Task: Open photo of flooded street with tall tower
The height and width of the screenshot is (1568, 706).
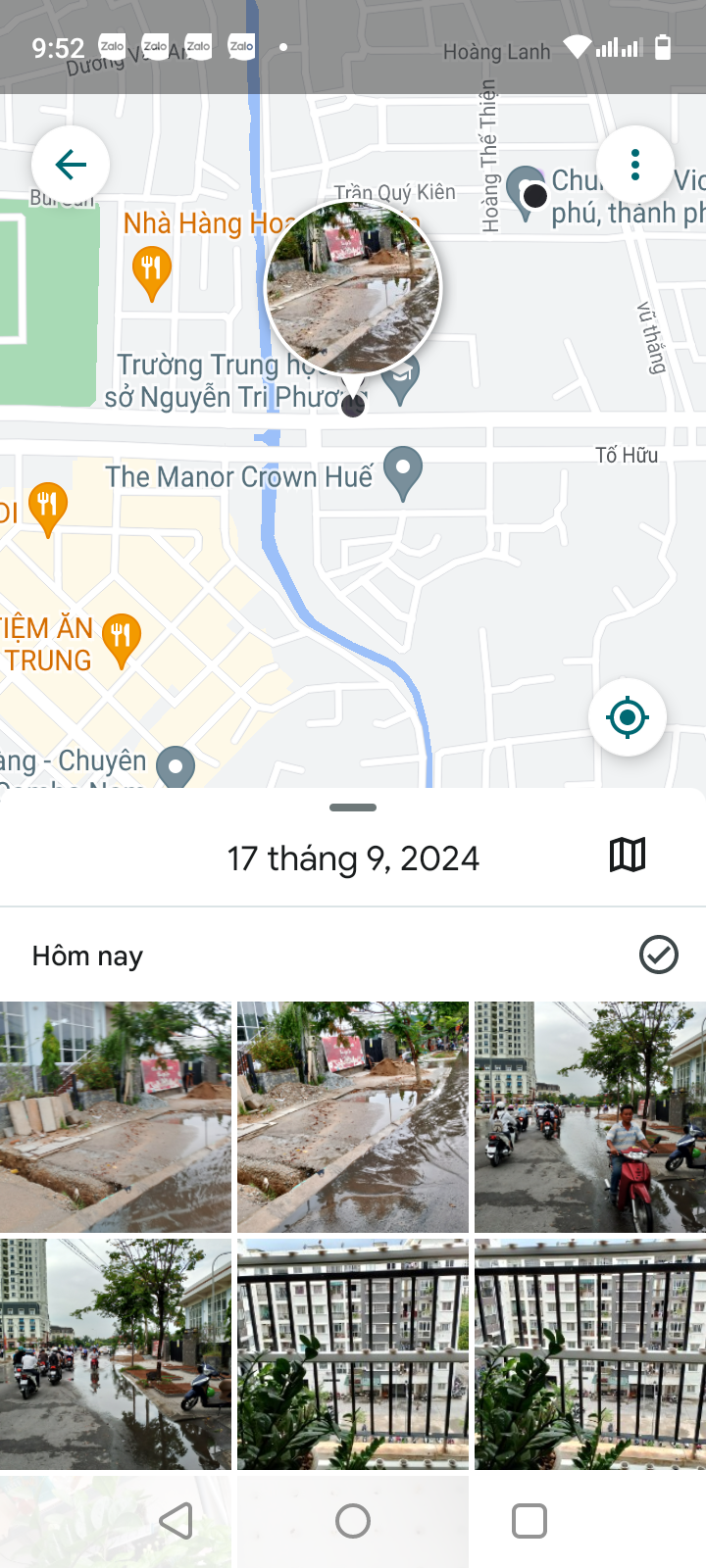Action: tap(116, 1353)
